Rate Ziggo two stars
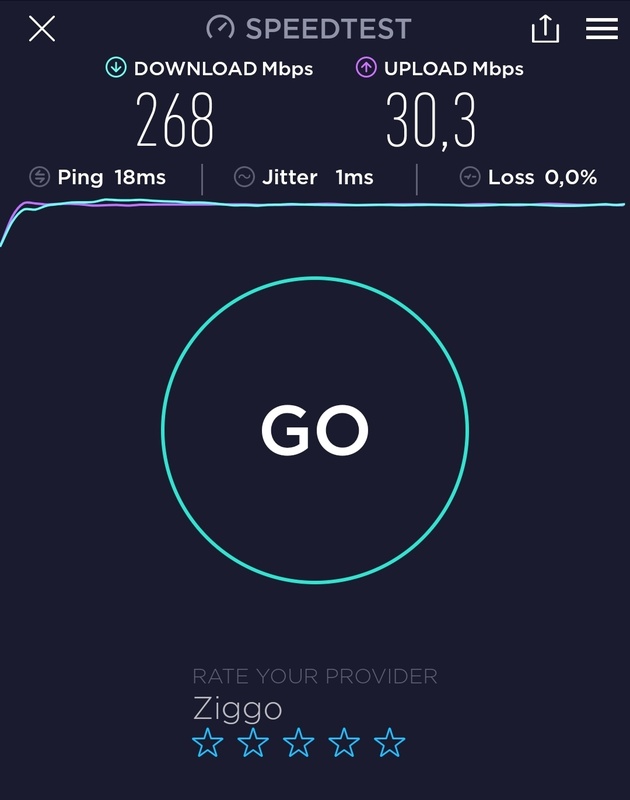Viewport: 630px width, 800px height. click(253, 743)
